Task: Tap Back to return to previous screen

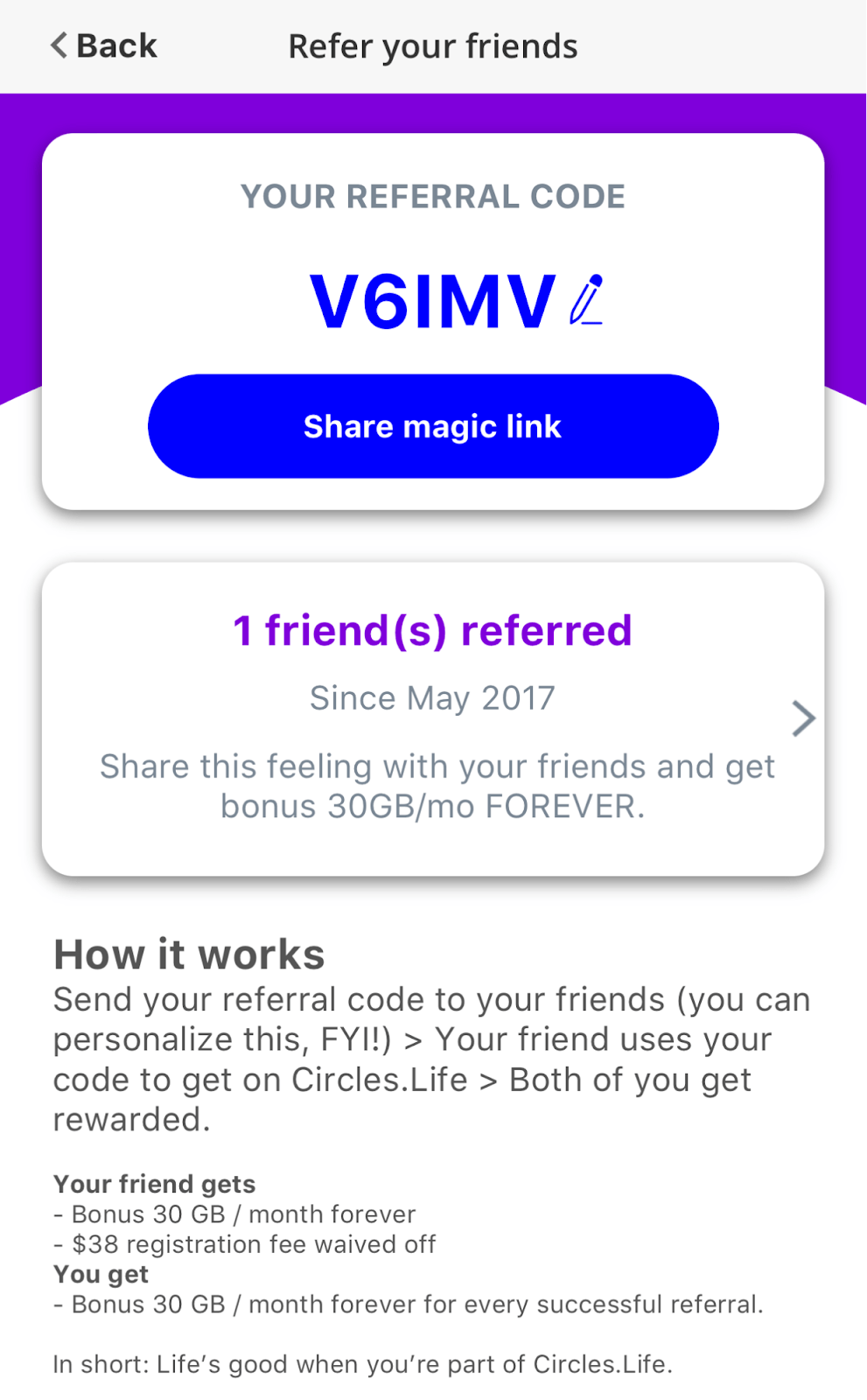Action: coord(103,45)
